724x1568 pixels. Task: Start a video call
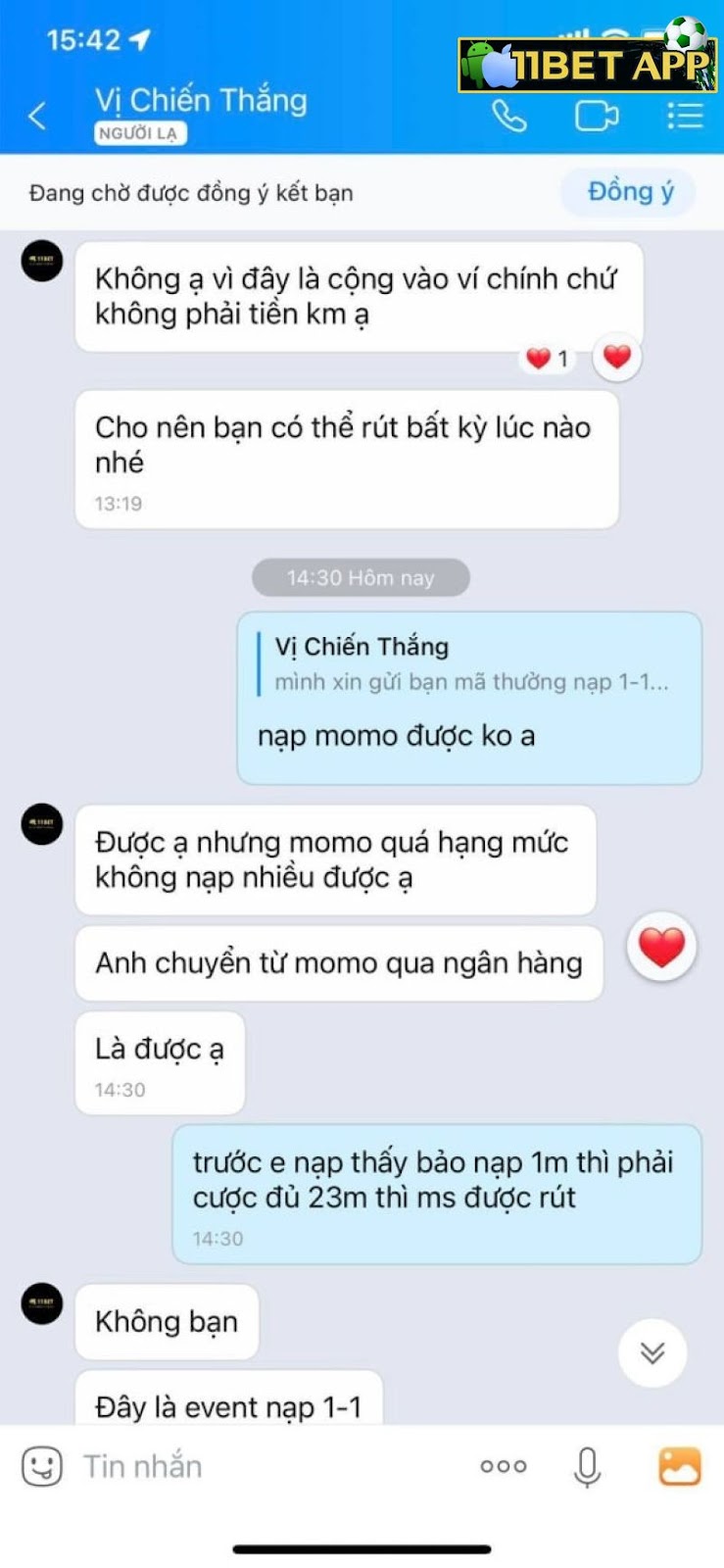click(596, 116)
